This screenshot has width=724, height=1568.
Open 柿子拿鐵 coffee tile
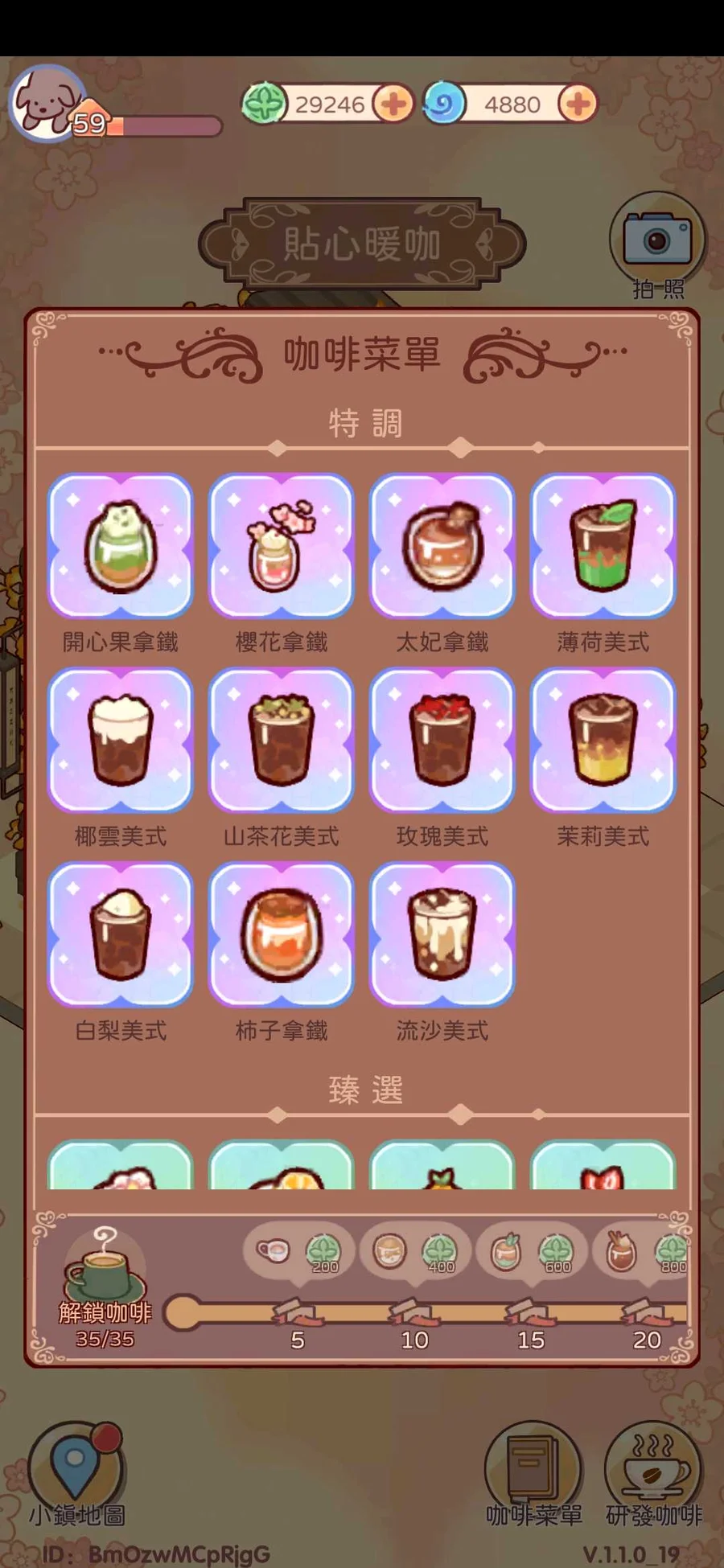[282, 934]
